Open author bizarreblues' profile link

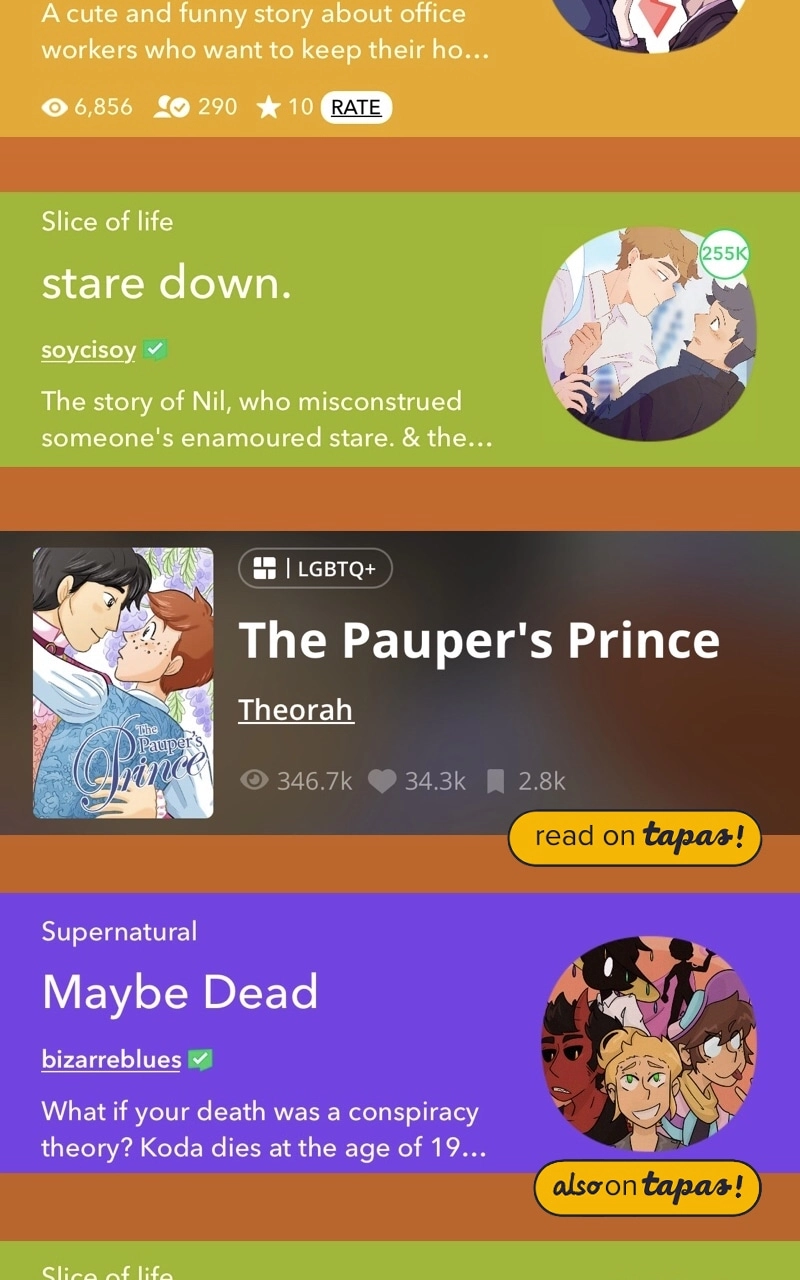(111, 1059)
